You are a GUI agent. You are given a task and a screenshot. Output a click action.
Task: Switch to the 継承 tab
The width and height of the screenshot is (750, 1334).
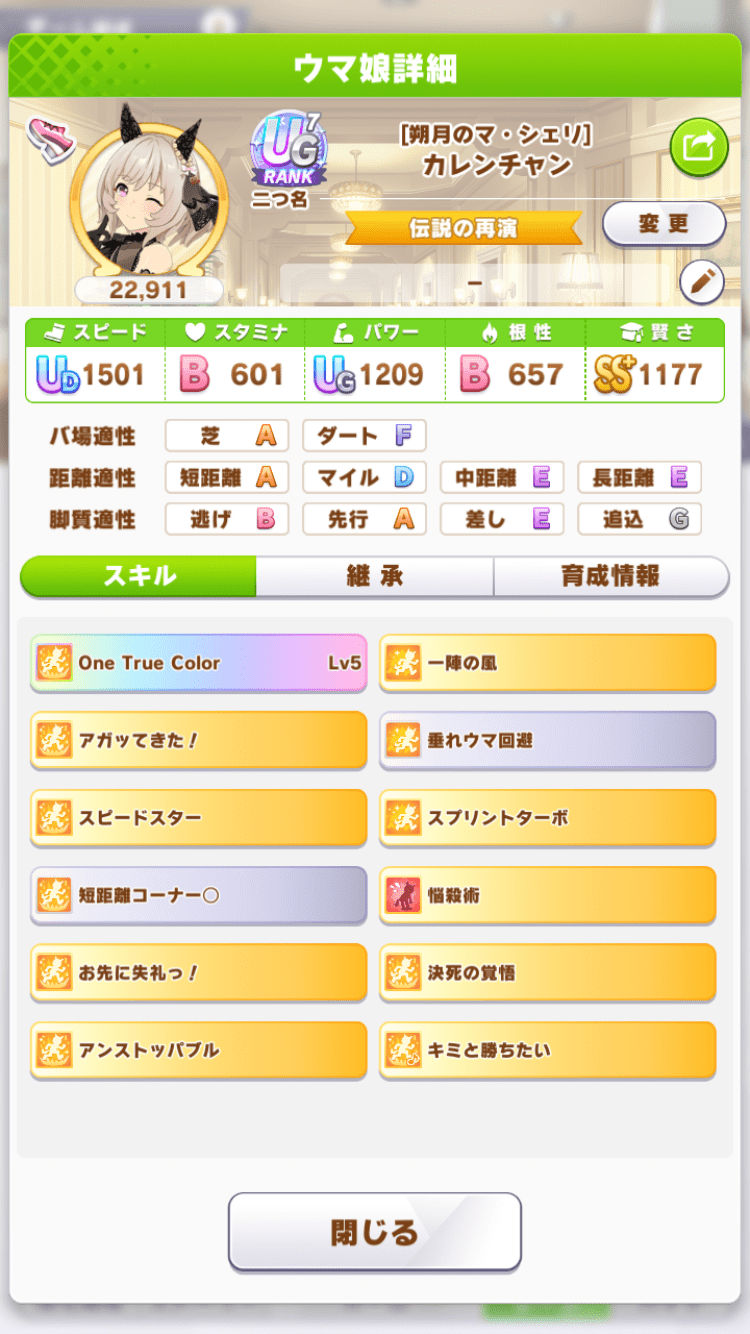tap(375, 576)
